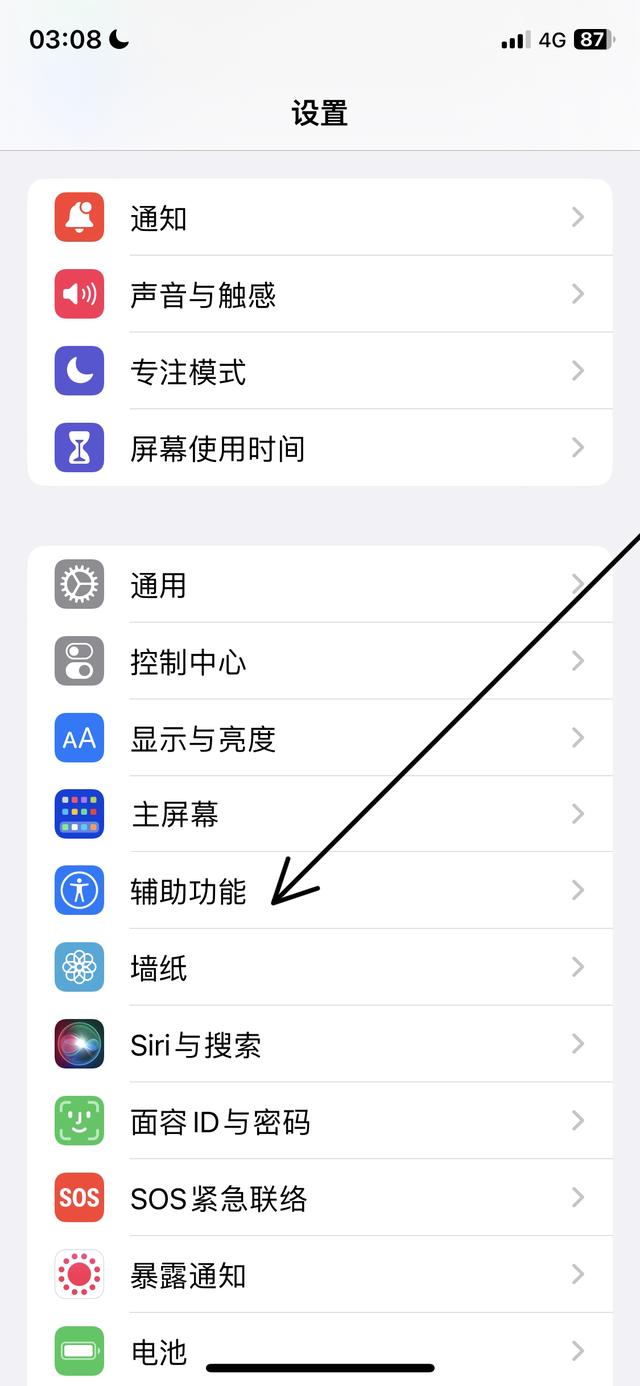Image resolution: width=640 pixels, height=1386 pixels.
Task: Open SOS紧急联络 settings
Action: (320, 1198)
